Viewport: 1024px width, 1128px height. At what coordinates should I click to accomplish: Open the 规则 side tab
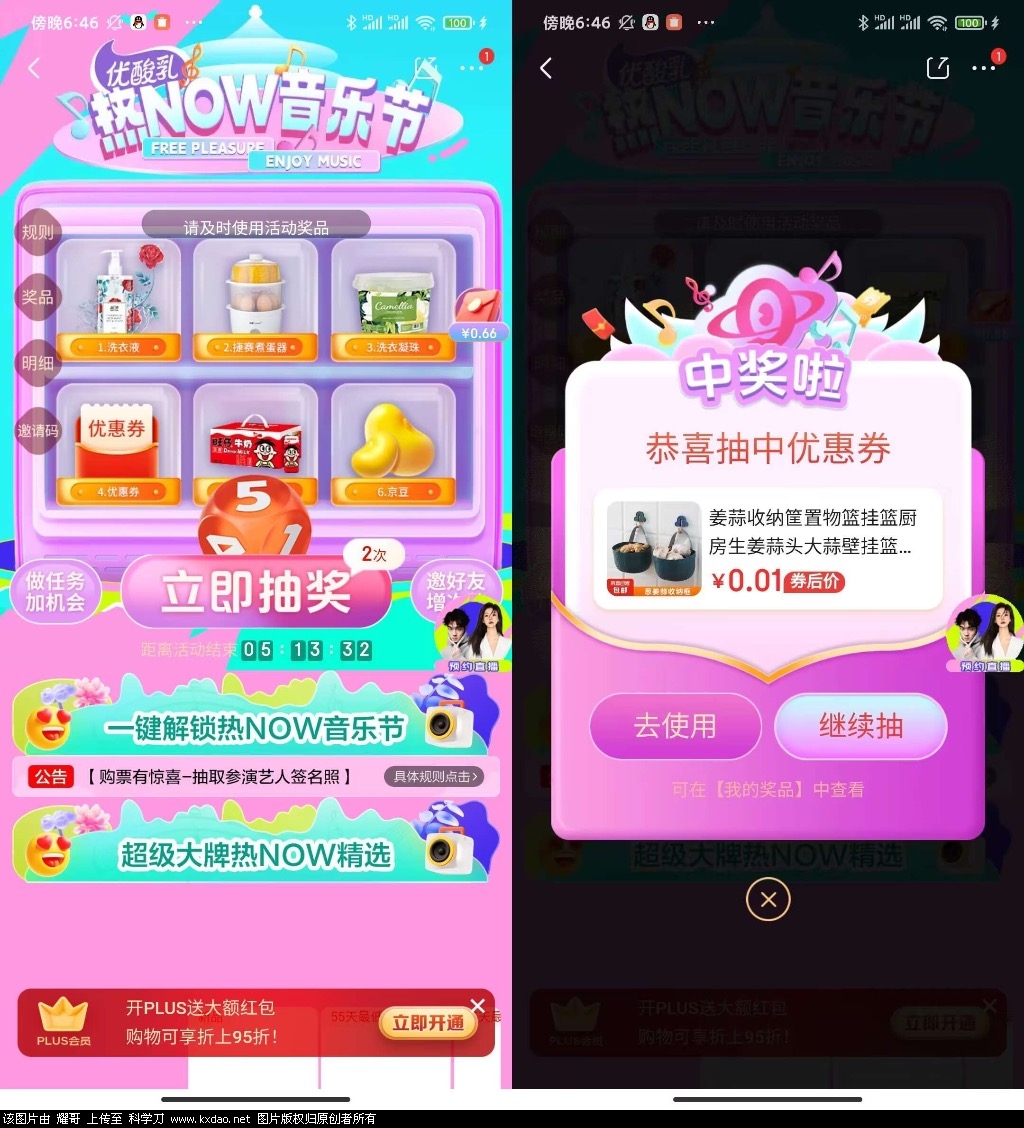[37, 233]
